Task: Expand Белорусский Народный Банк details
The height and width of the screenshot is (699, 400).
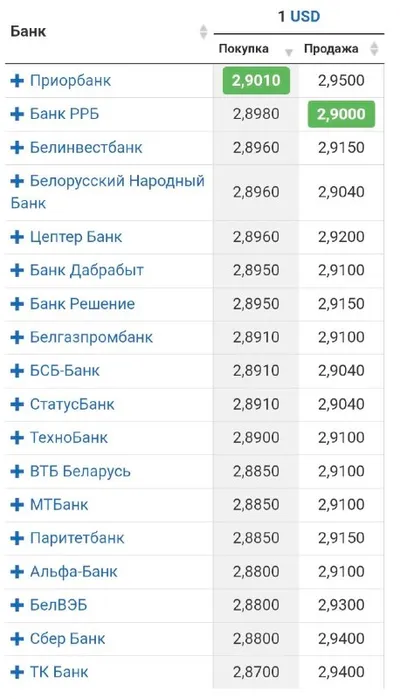Action: (x=17, y=181)
